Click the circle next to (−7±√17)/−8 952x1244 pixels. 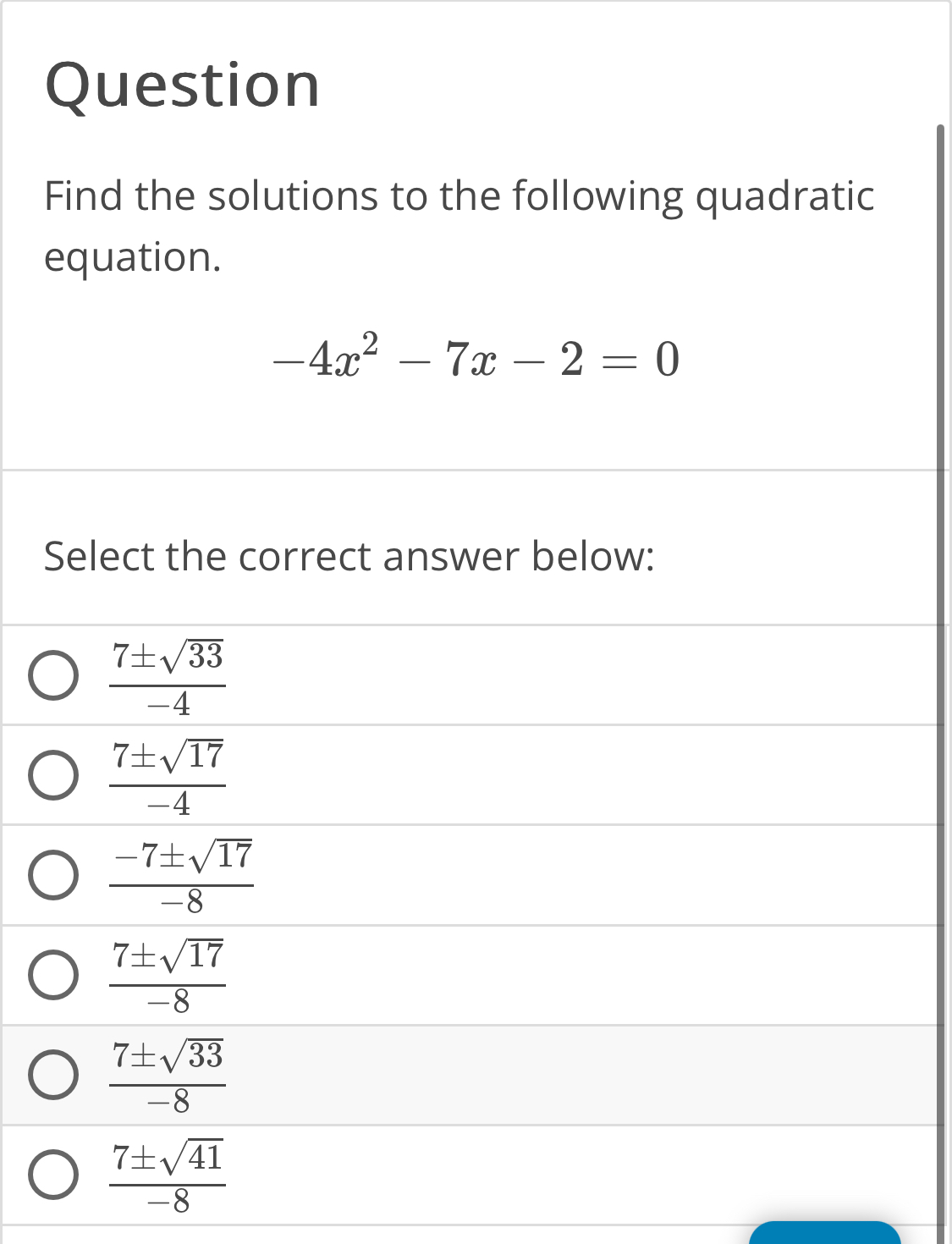coord(52,876)
